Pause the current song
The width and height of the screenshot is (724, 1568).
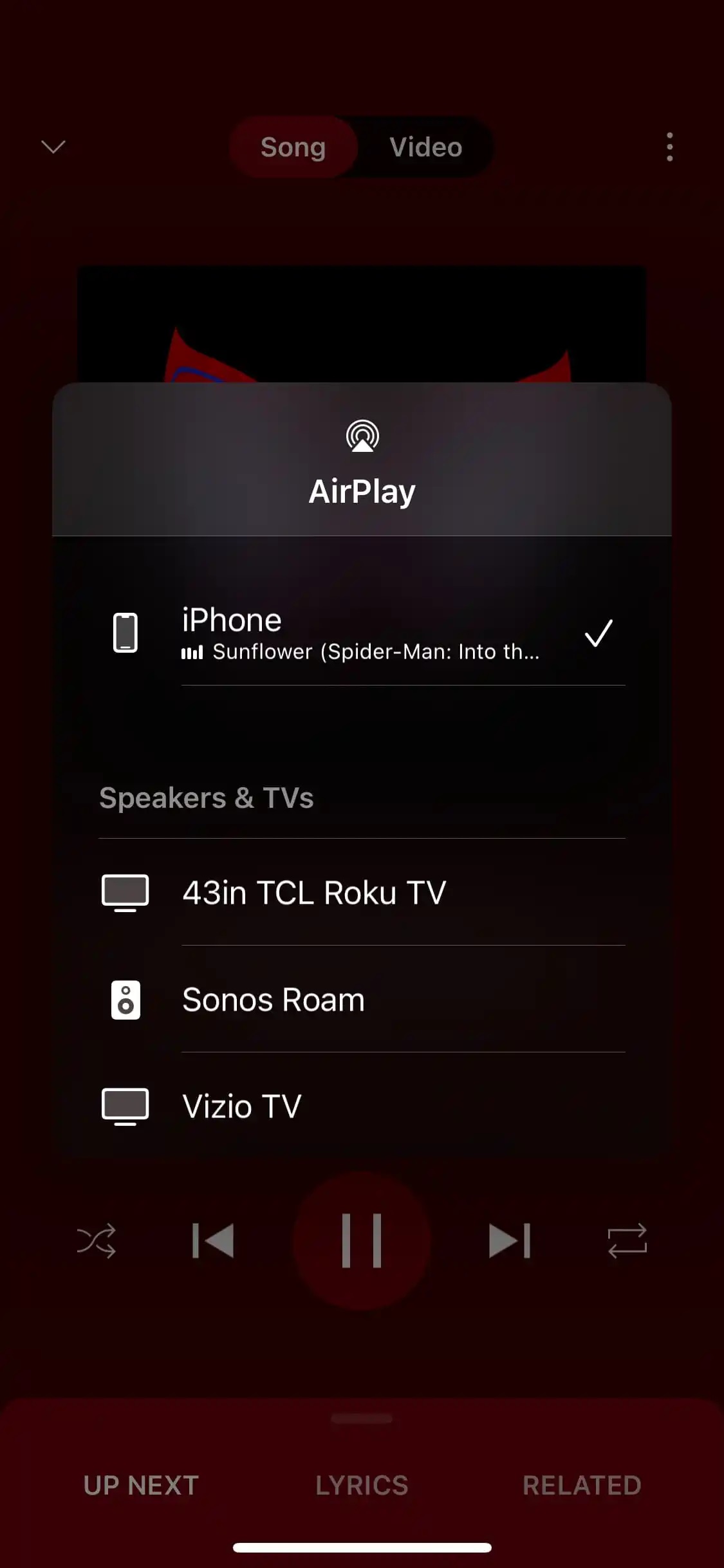tap(362, 1240)
